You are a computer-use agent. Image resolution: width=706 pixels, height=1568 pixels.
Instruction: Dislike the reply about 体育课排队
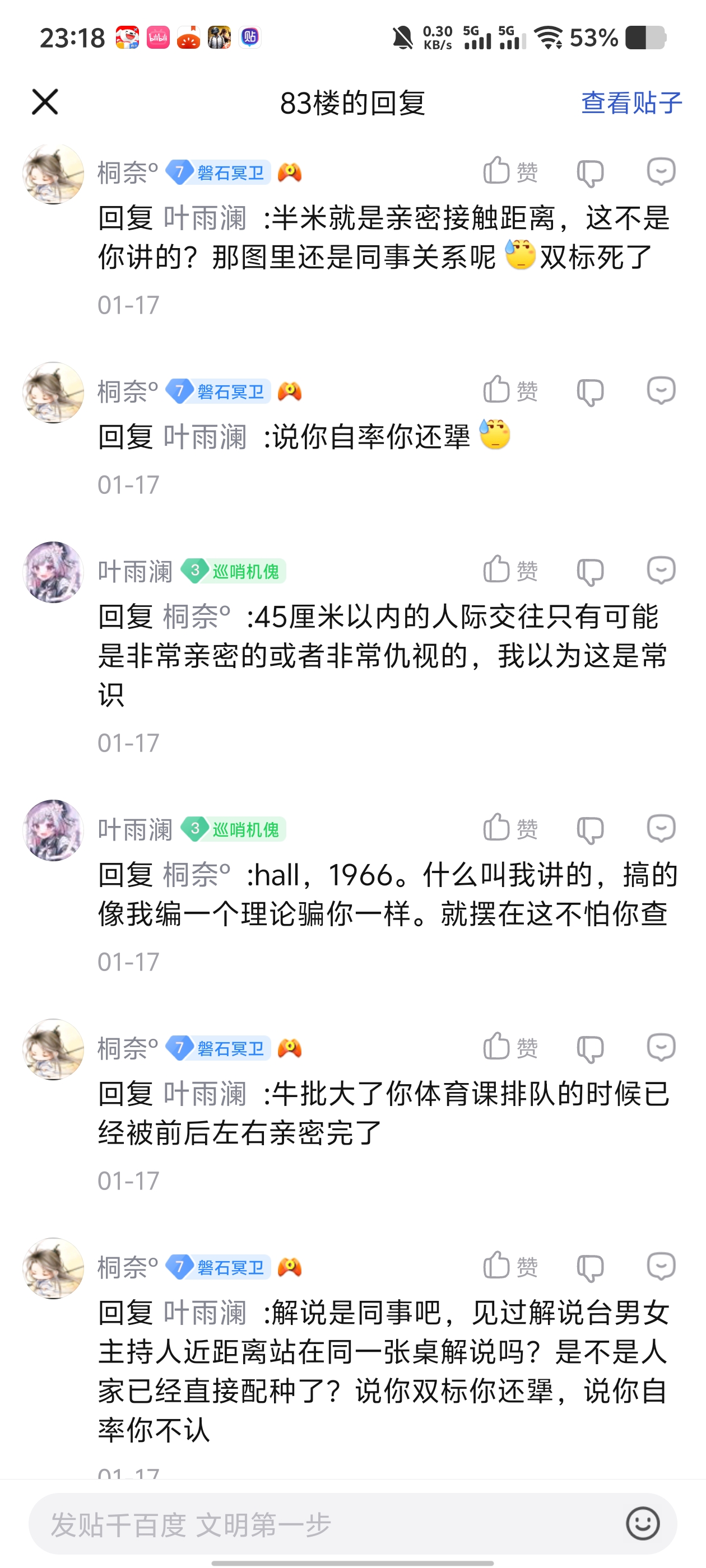click(589, 1048)
